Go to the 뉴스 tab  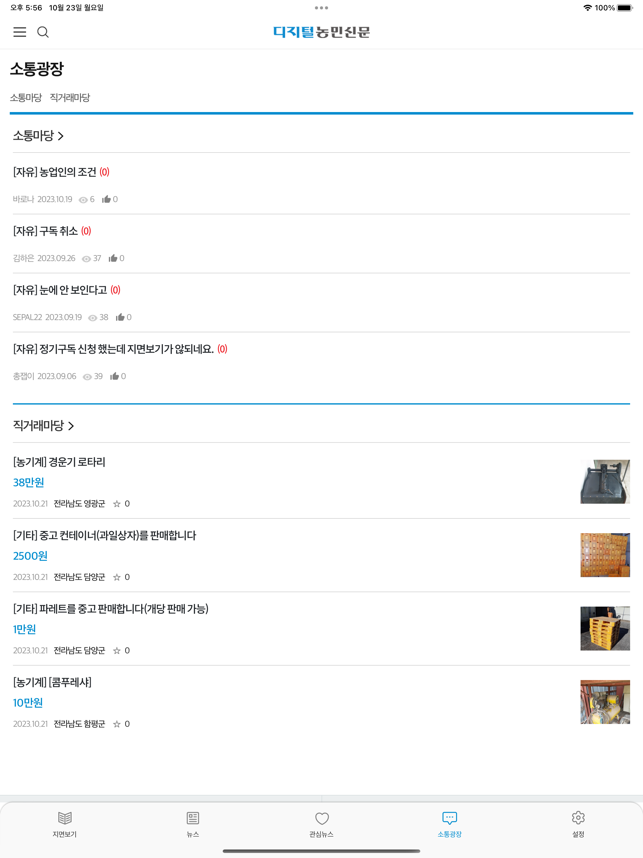[x=193, y=824]
